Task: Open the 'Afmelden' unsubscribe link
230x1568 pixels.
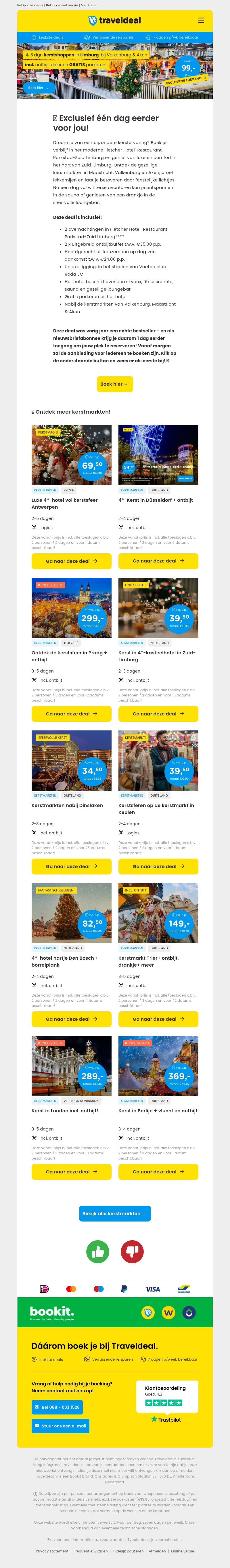Action: 157,1551
